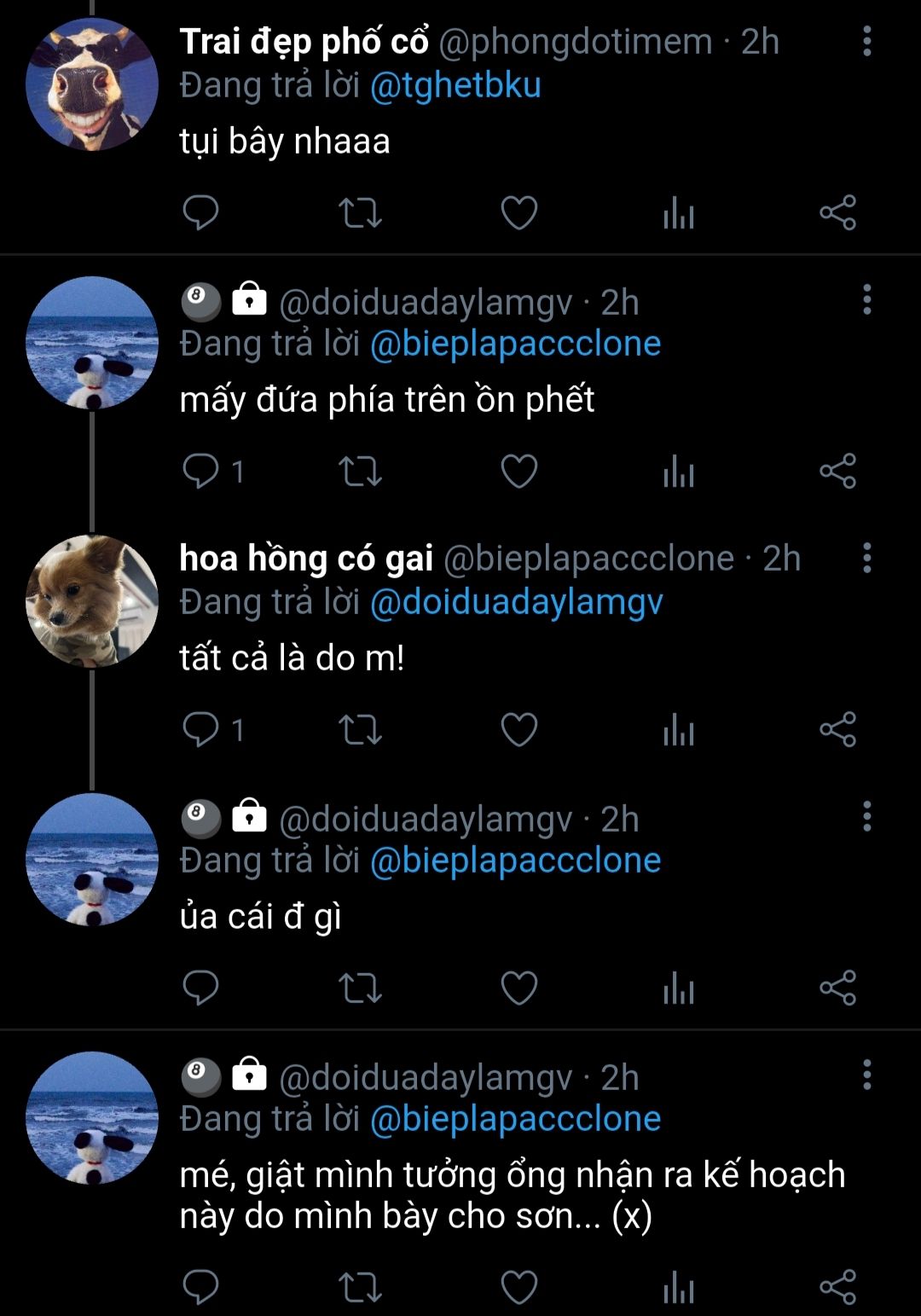Open the tweet 'mé, giật mình tưởng ổng...'
921x1316 pixels.
pos(512,1195)
